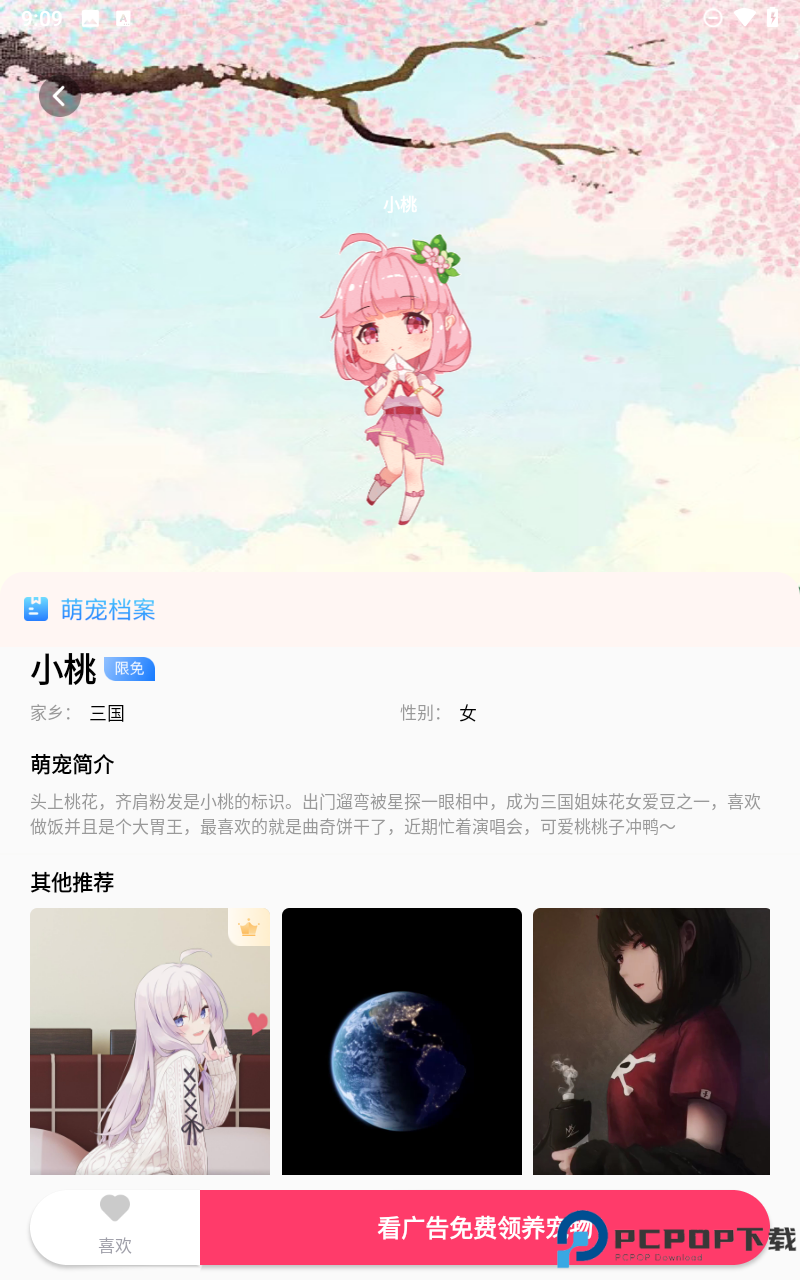Click the crown VIP badge on first pet
Screen dimensions: 800x1280
[249, 928]
